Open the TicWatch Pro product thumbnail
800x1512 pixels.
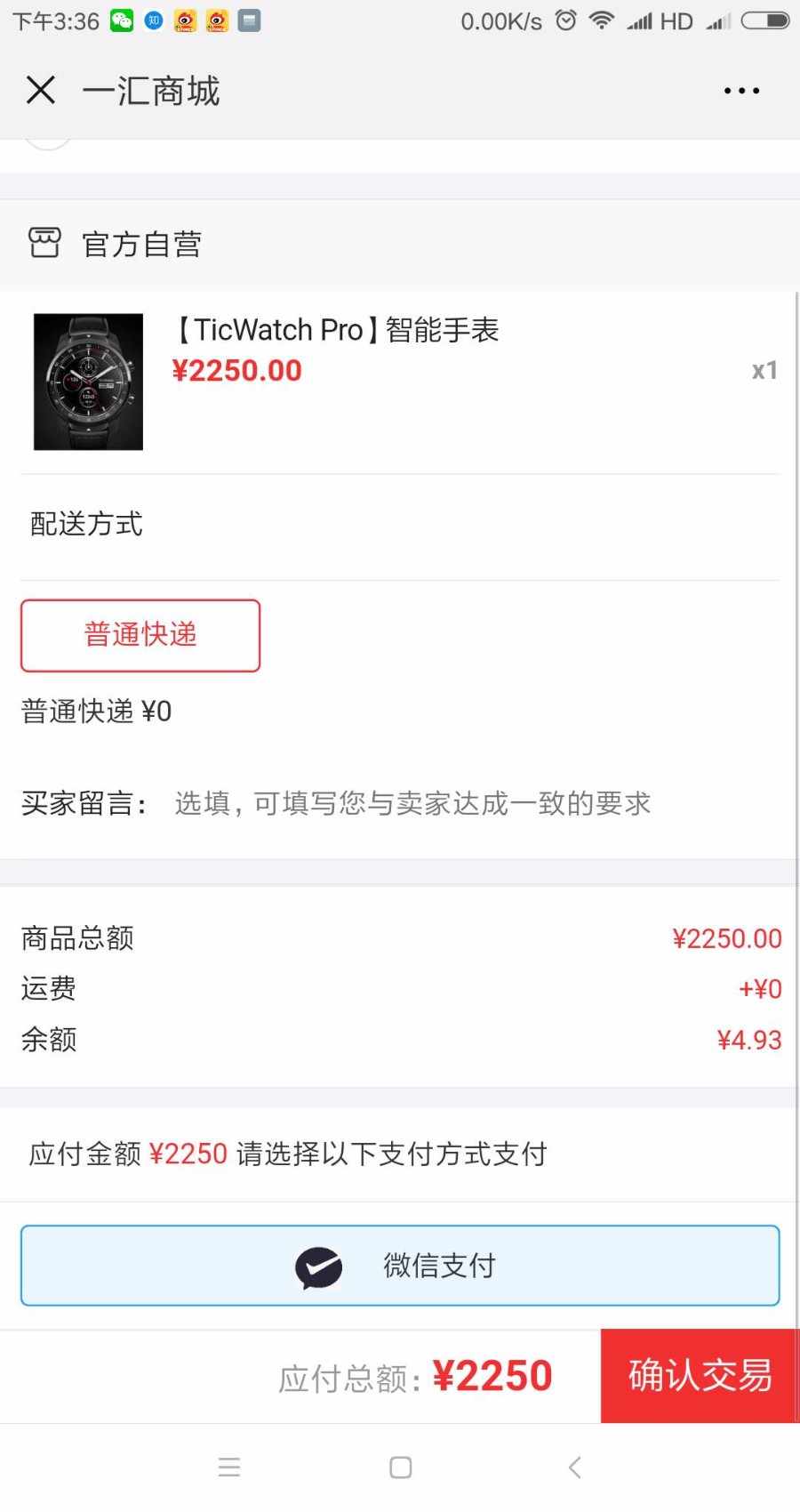pyautogui.click(x=87, y=381)
